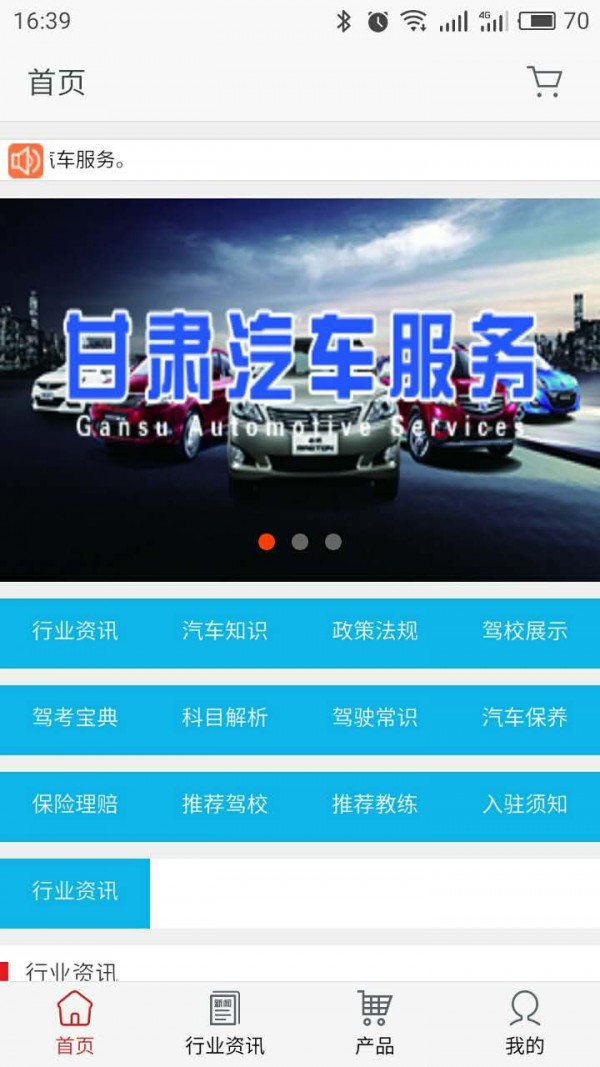Image resolution: width=600 pixels, height=1067 pixels.
Task: Open 保险理赔
Action: point(75,805)
